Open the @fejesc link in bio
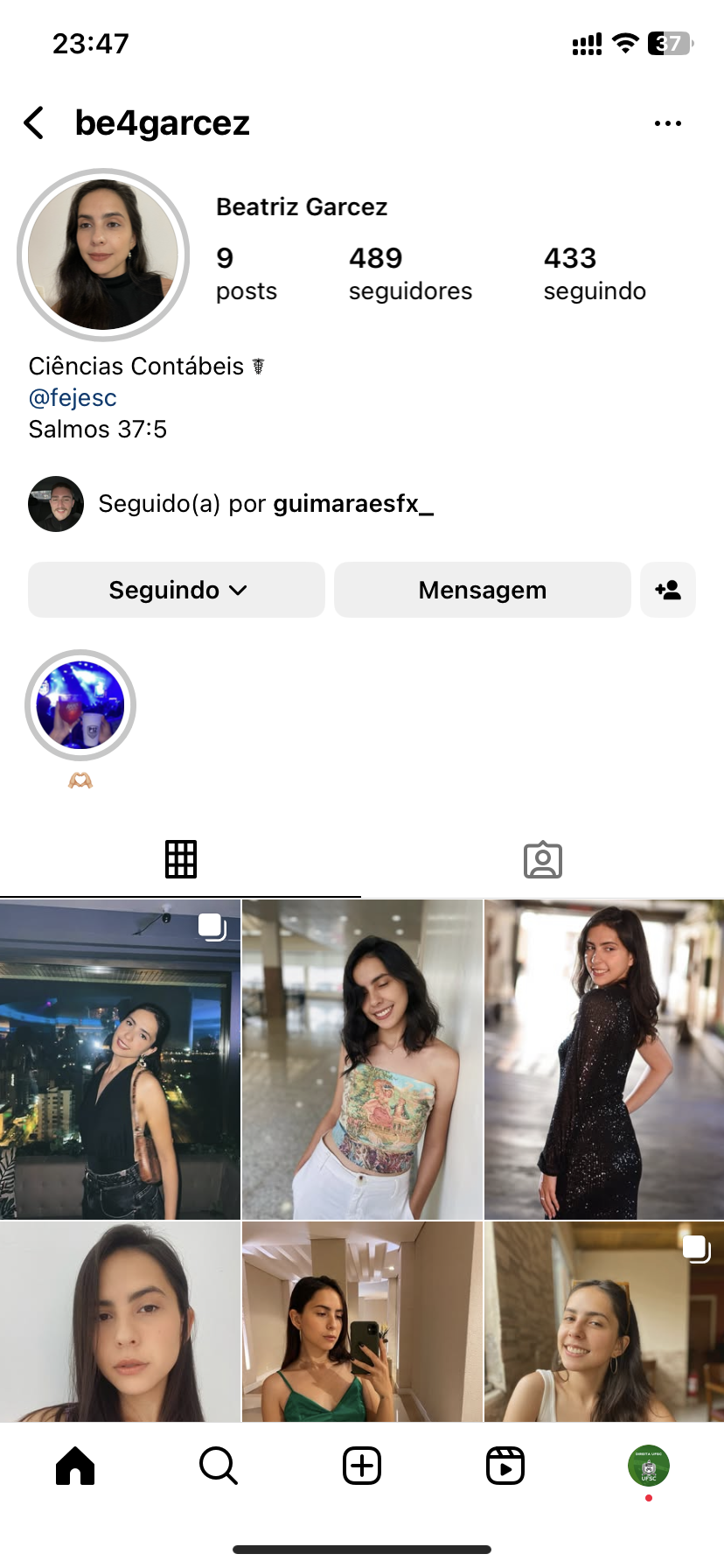Image resolution: width=724 pixels, height=1568 pixels. pos(73,398)
